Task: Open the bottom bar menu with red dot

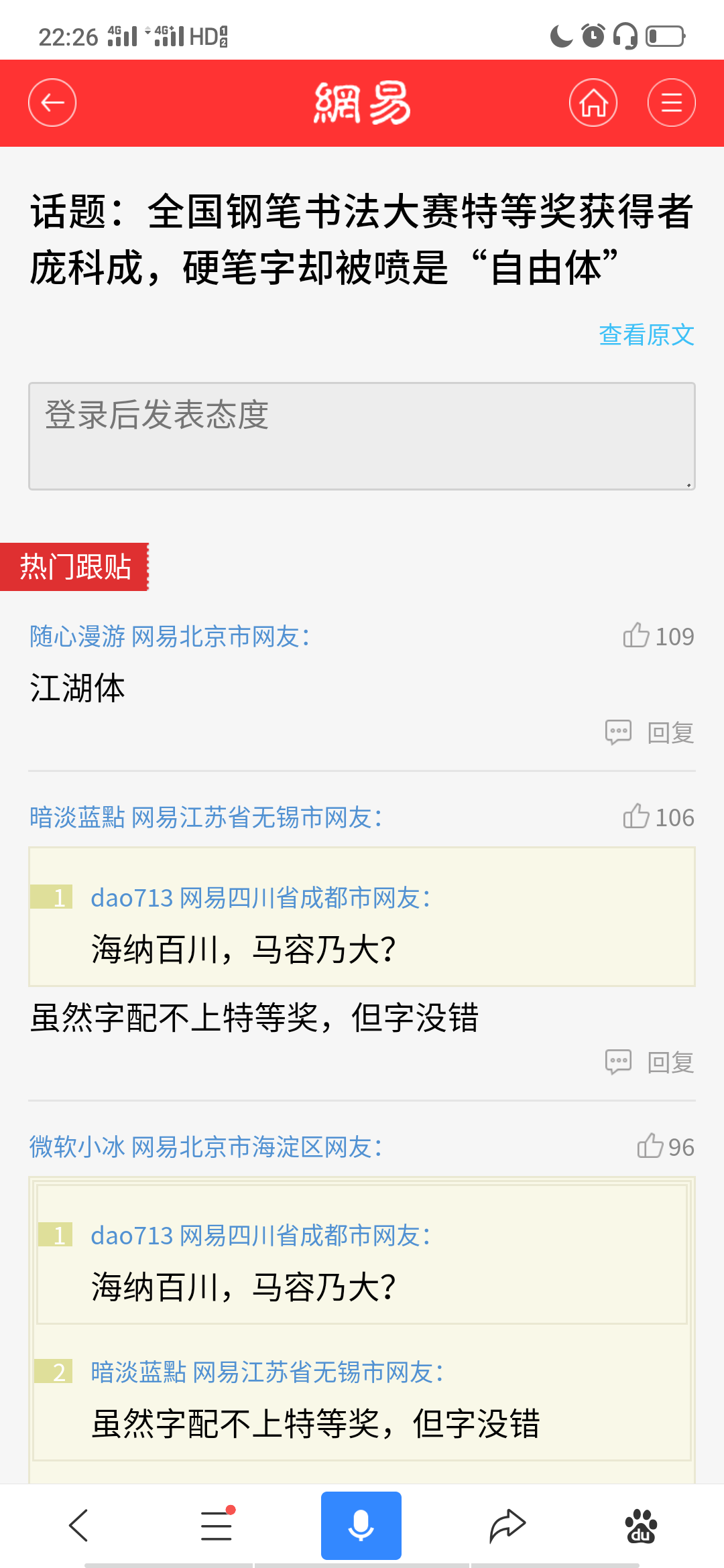Action: [x=217, y=1525]
